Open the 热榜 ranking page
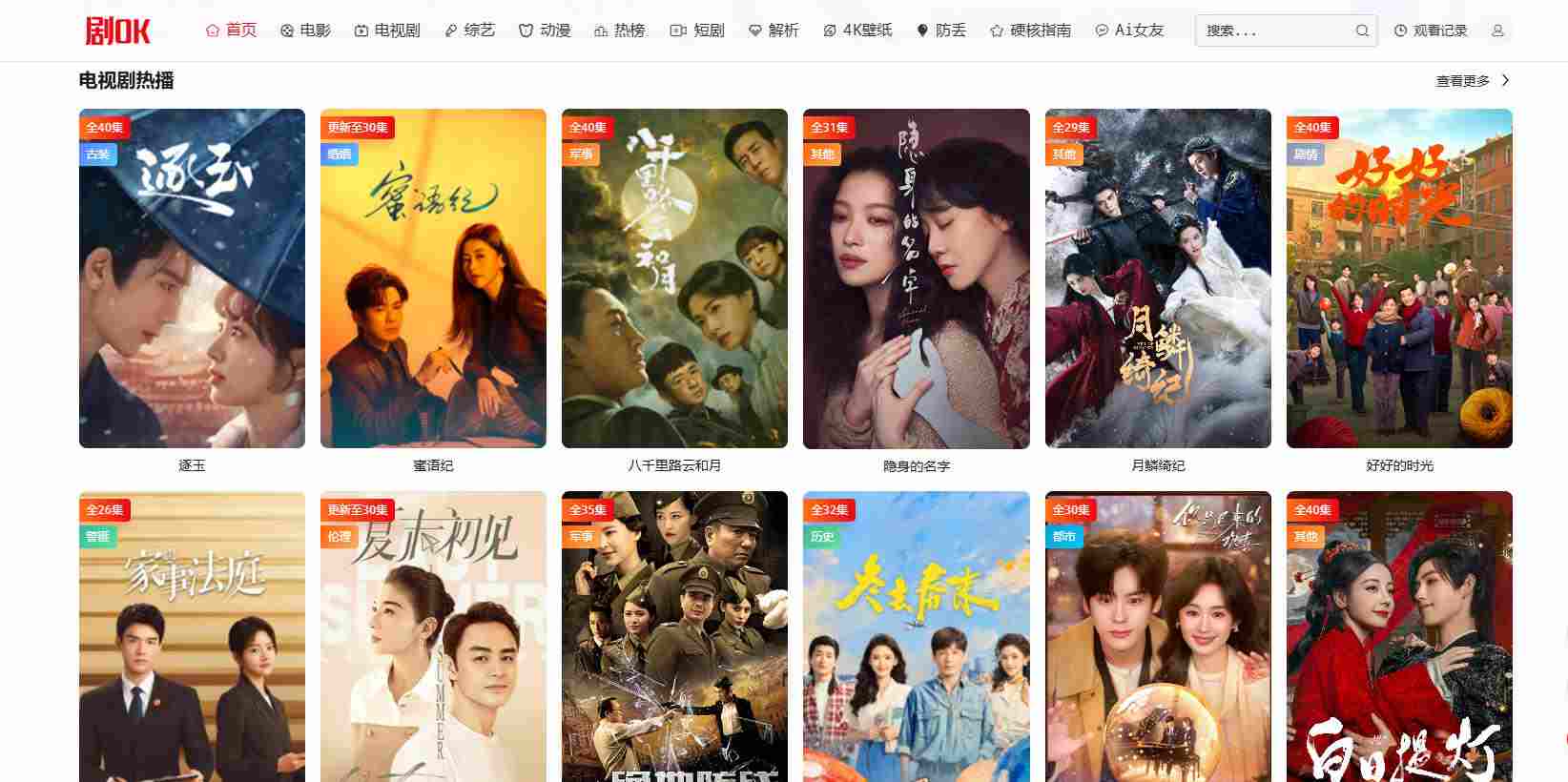This screenshot has width=1568, height=782. pyautogui.click(x=619, y=31)
